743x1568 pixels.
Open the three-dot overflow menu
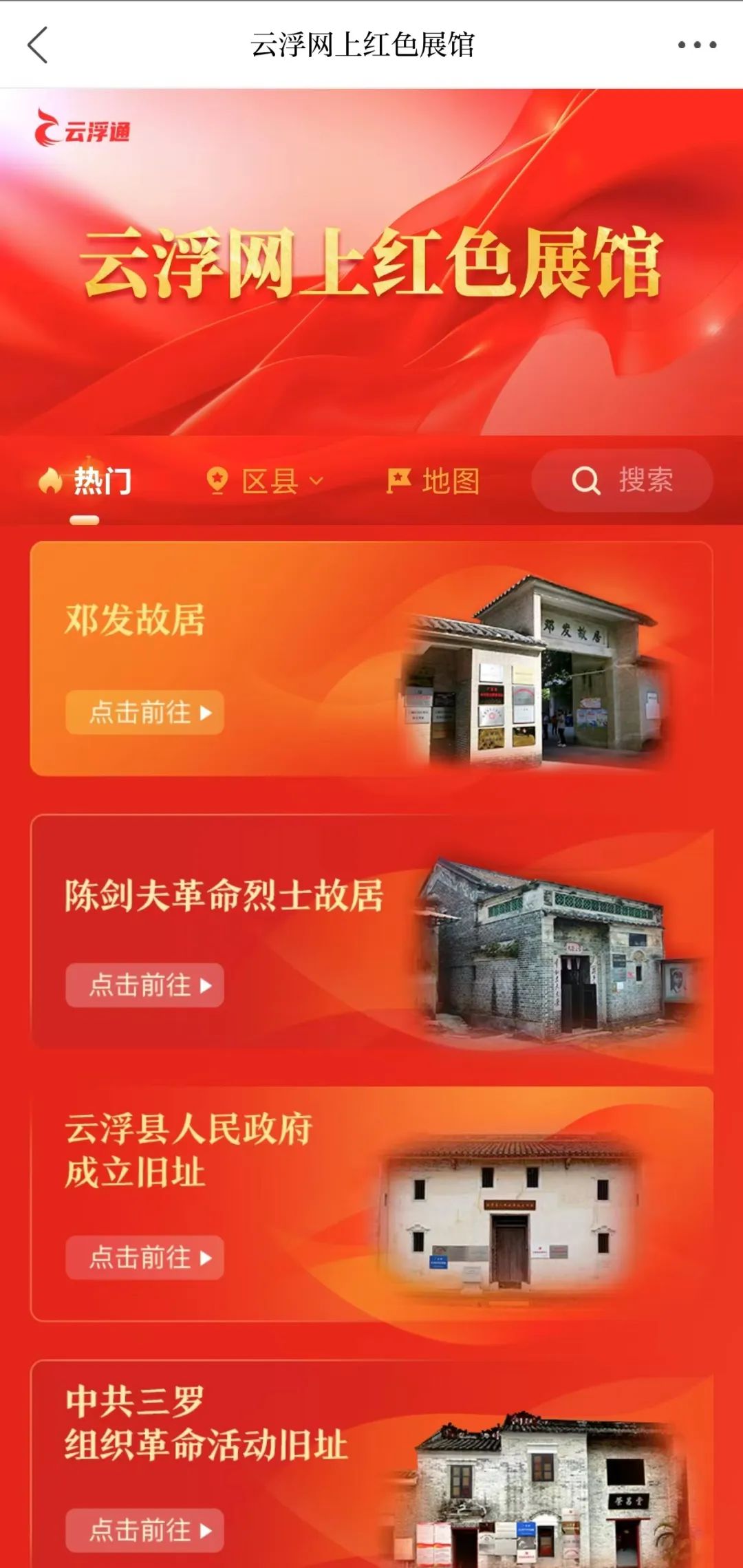pos(696,45)
